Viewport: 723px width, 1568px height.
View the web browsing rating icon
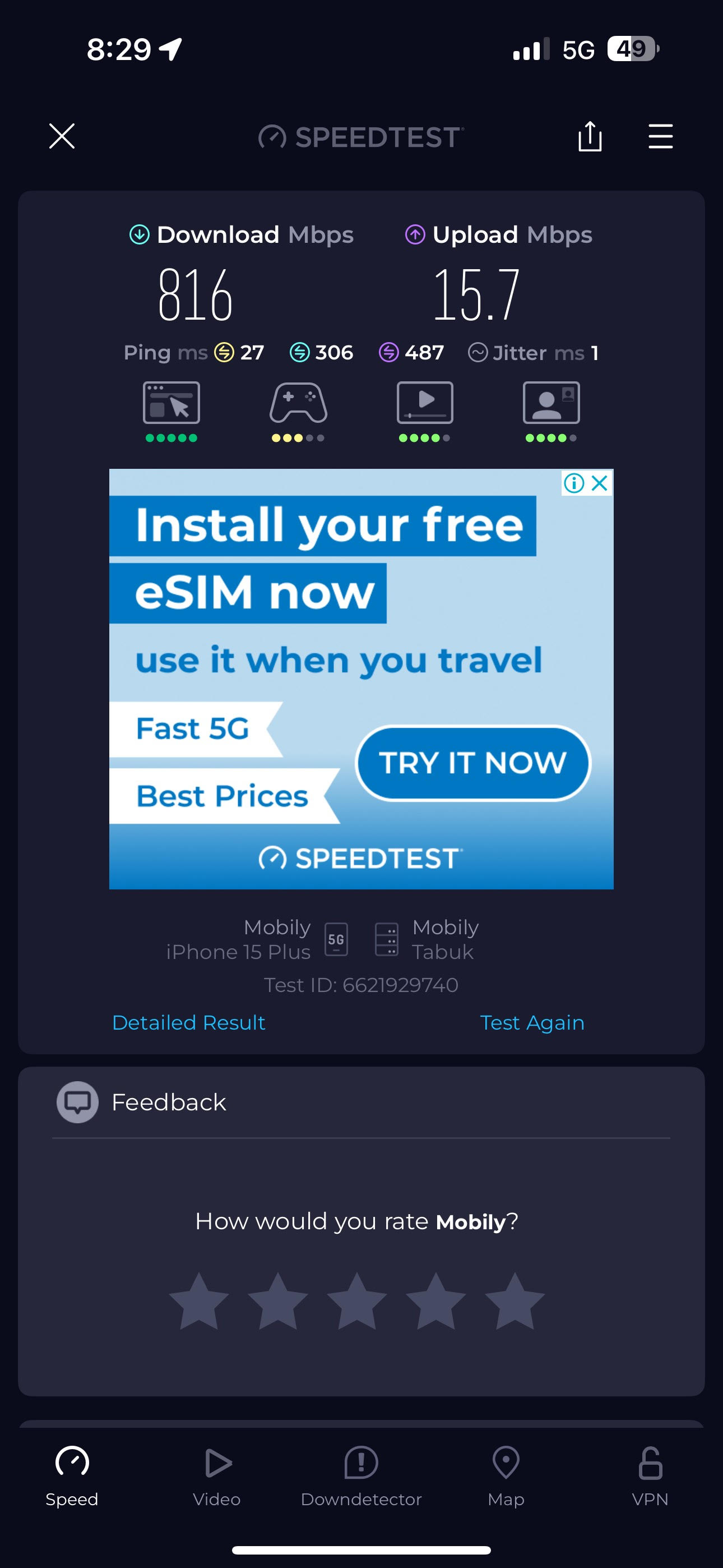pos(171,403)
